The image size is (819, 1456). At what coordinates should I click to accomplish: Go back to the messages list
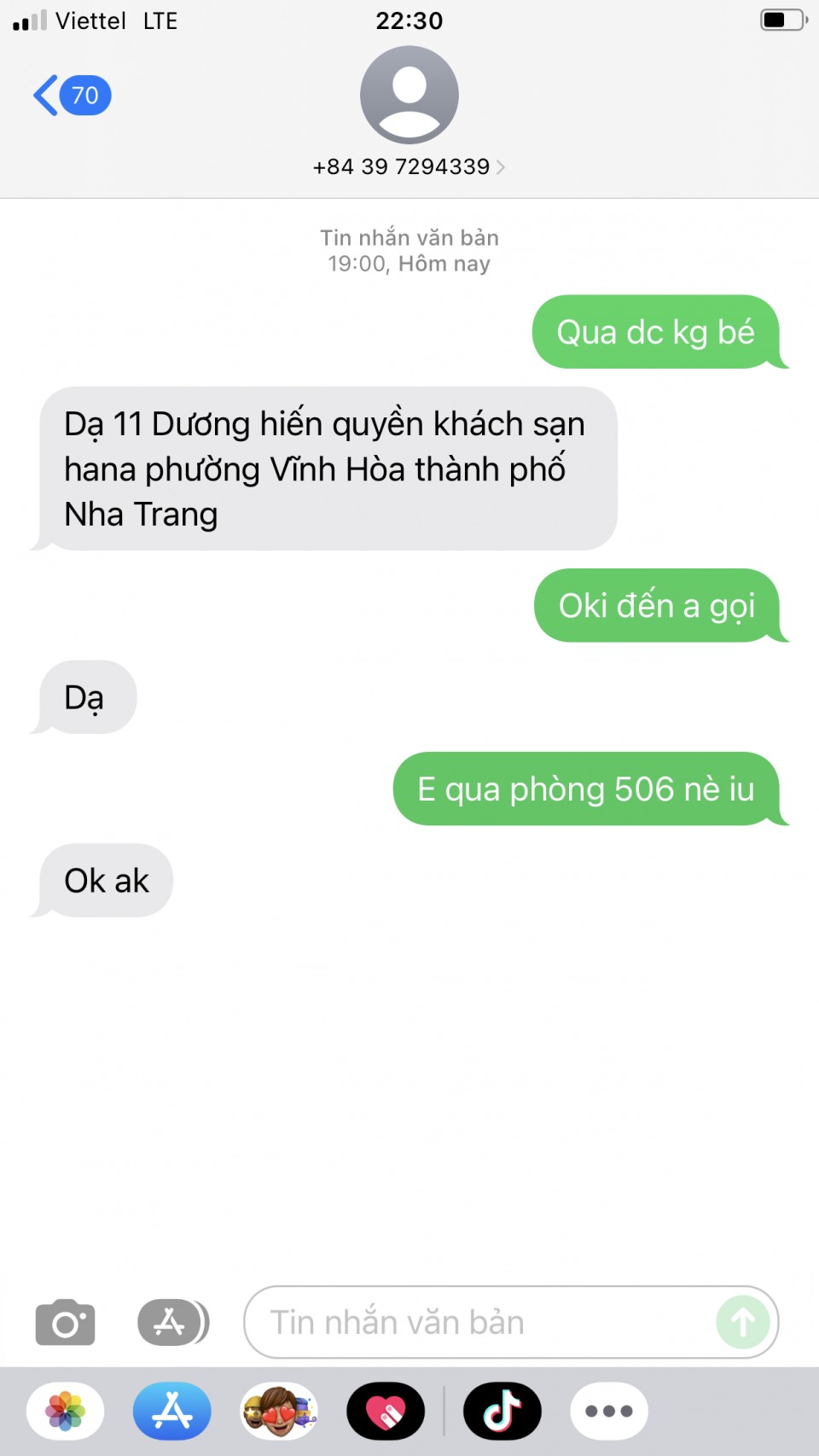click(70, 96)
